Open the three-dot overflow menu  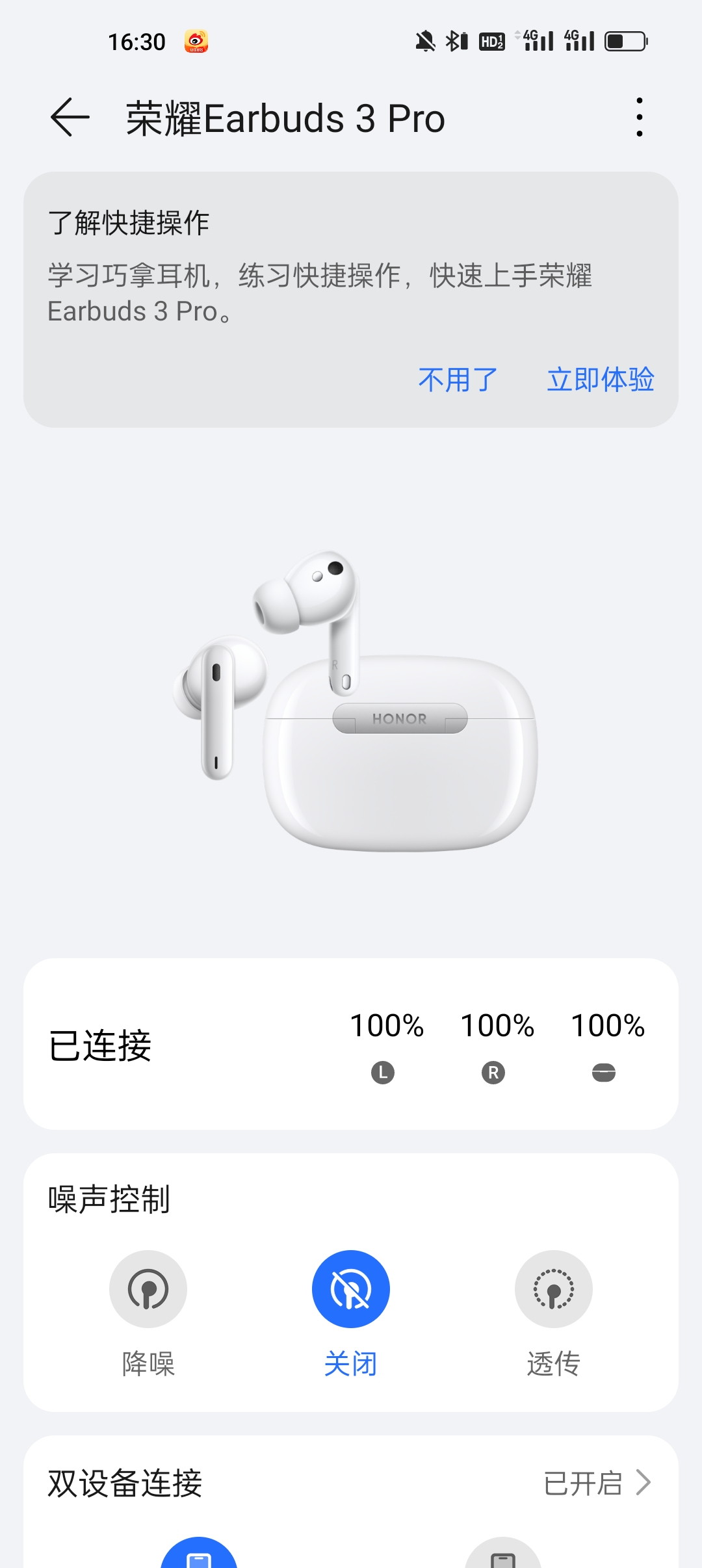640,117
